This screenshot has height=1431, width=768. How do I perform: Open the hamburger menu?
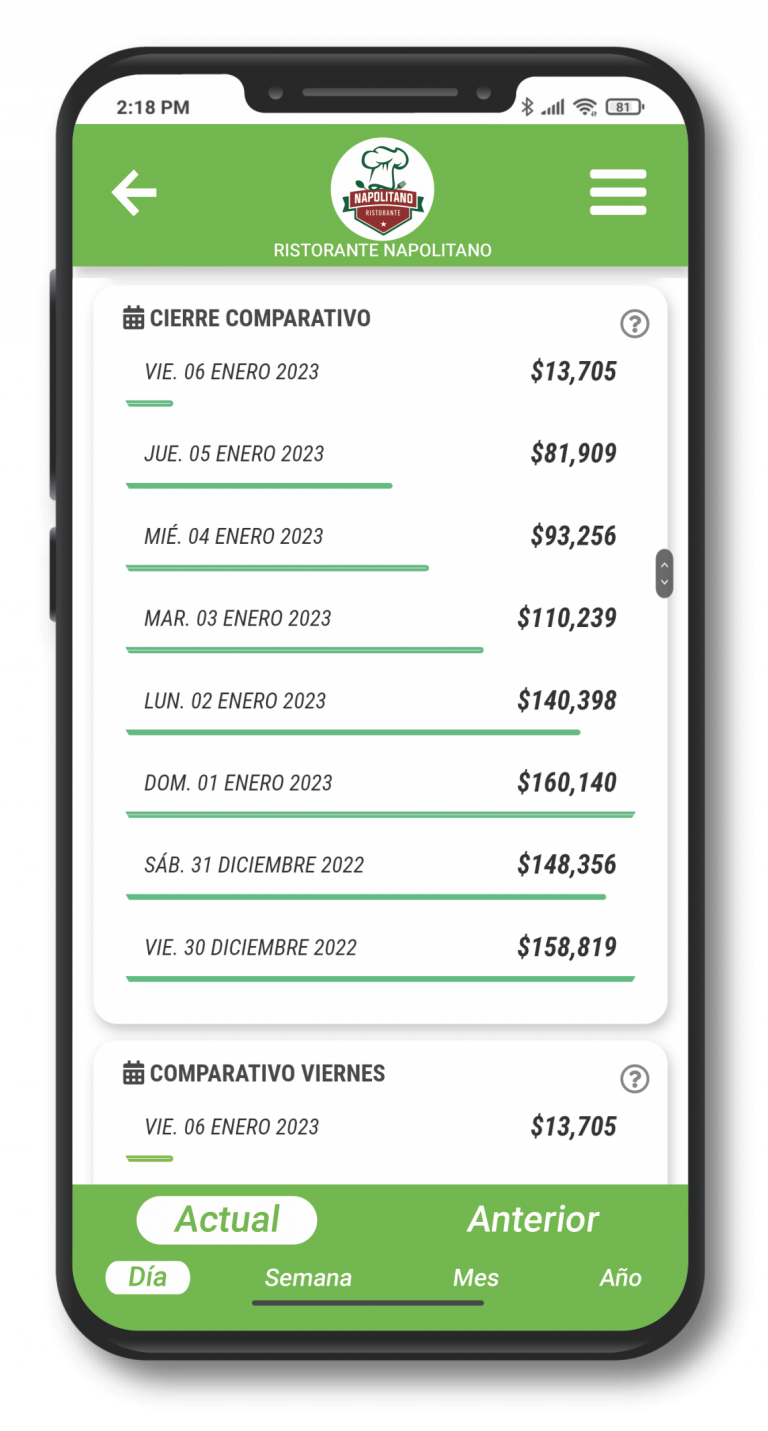tap(617, 192)
